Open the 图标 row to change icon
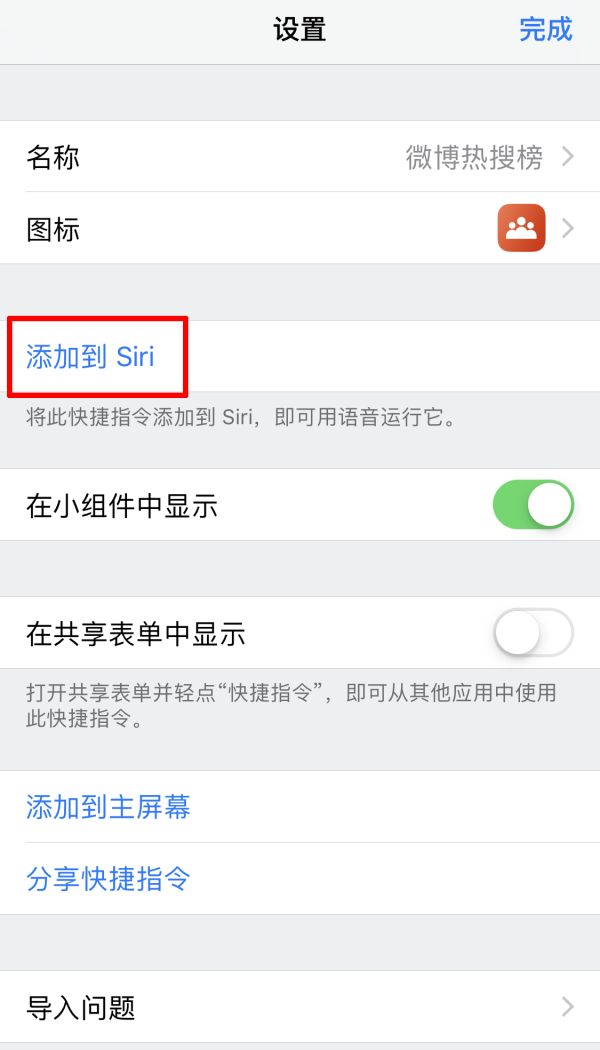 (x=300, y=228)
